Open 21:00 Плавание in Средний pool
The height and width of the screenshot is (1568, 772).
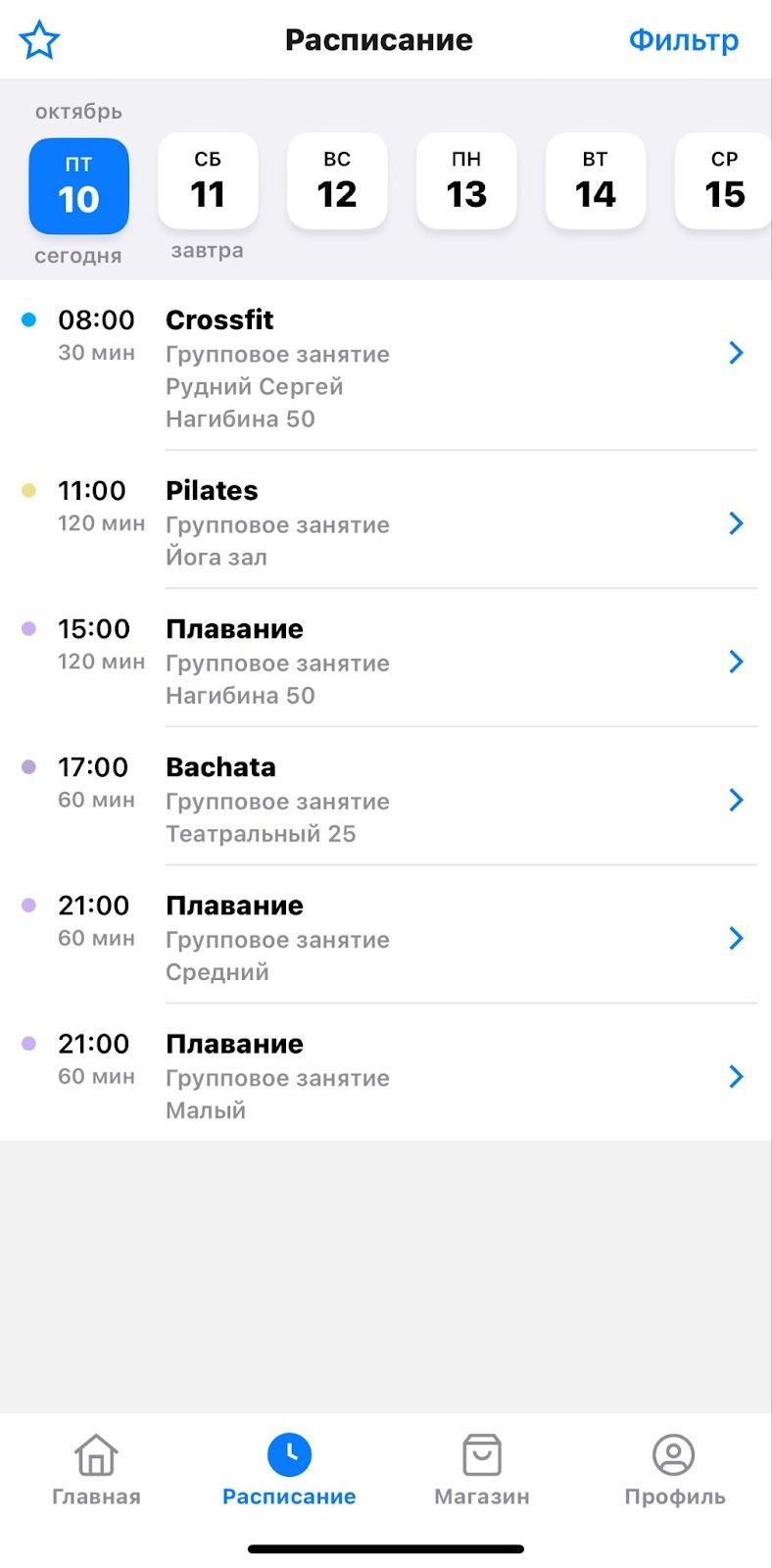coord(392,937)
